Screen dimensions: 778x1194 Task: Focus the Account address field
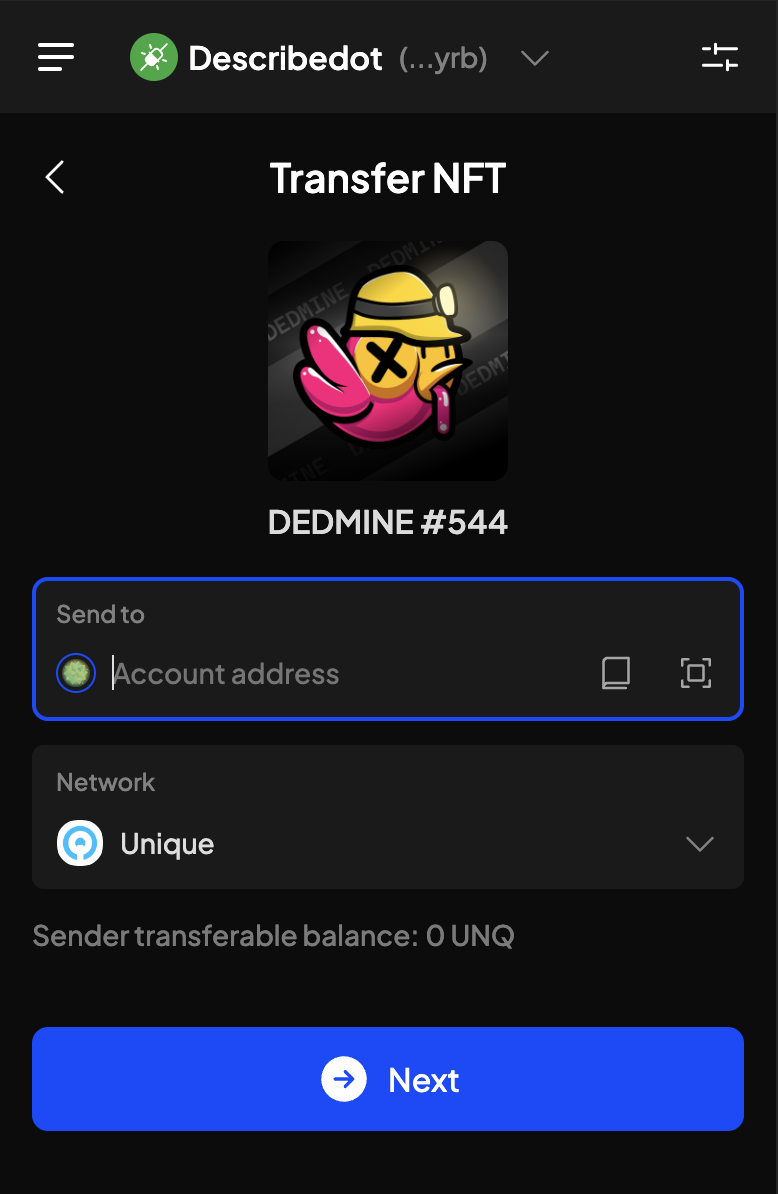(340, 674)
